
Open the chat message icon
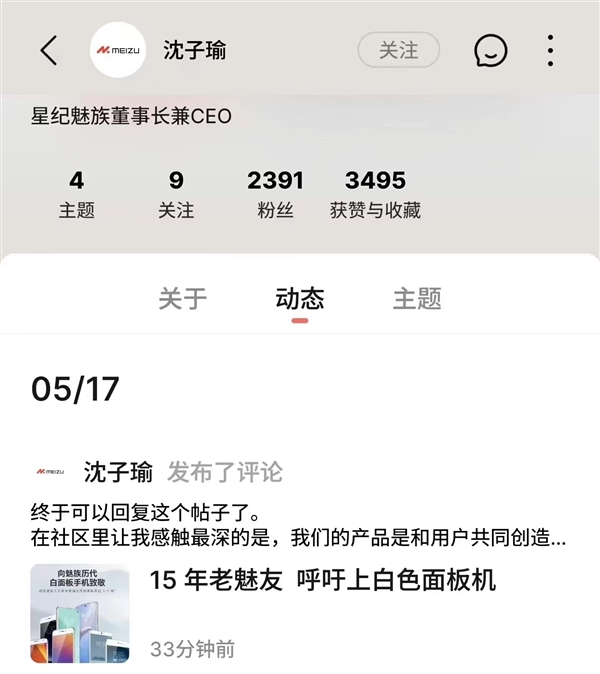pos(490,50)
